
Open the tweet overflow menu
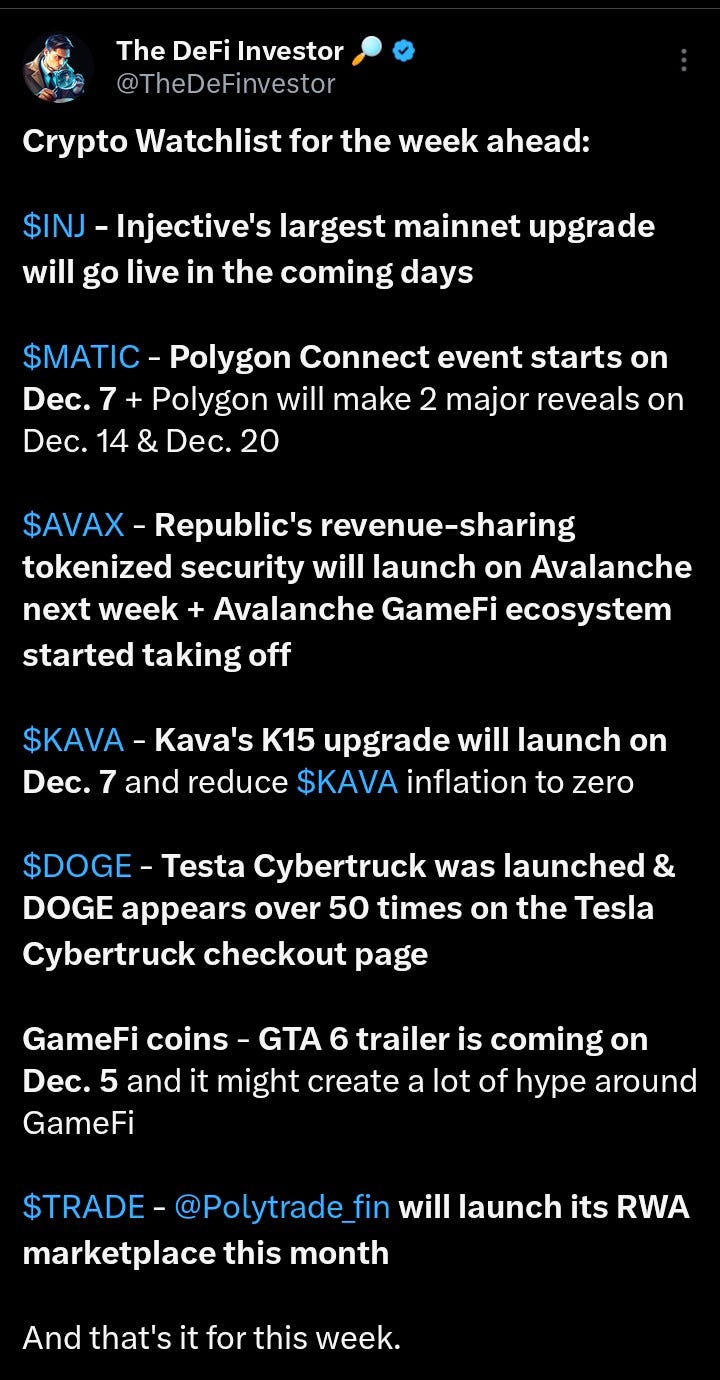(x=684, y=60)
